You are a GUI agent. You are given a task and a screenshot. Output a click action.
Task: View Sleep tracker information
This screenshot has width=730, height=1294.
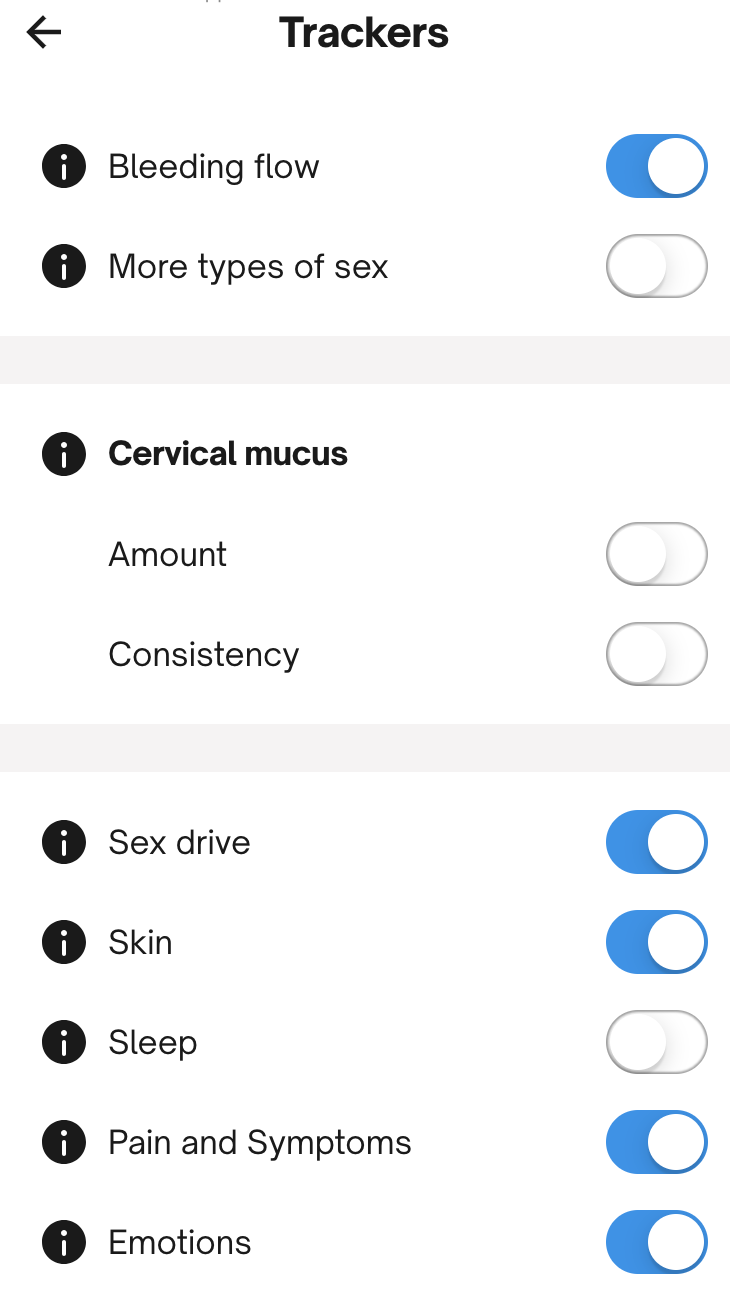(64, 1042)
